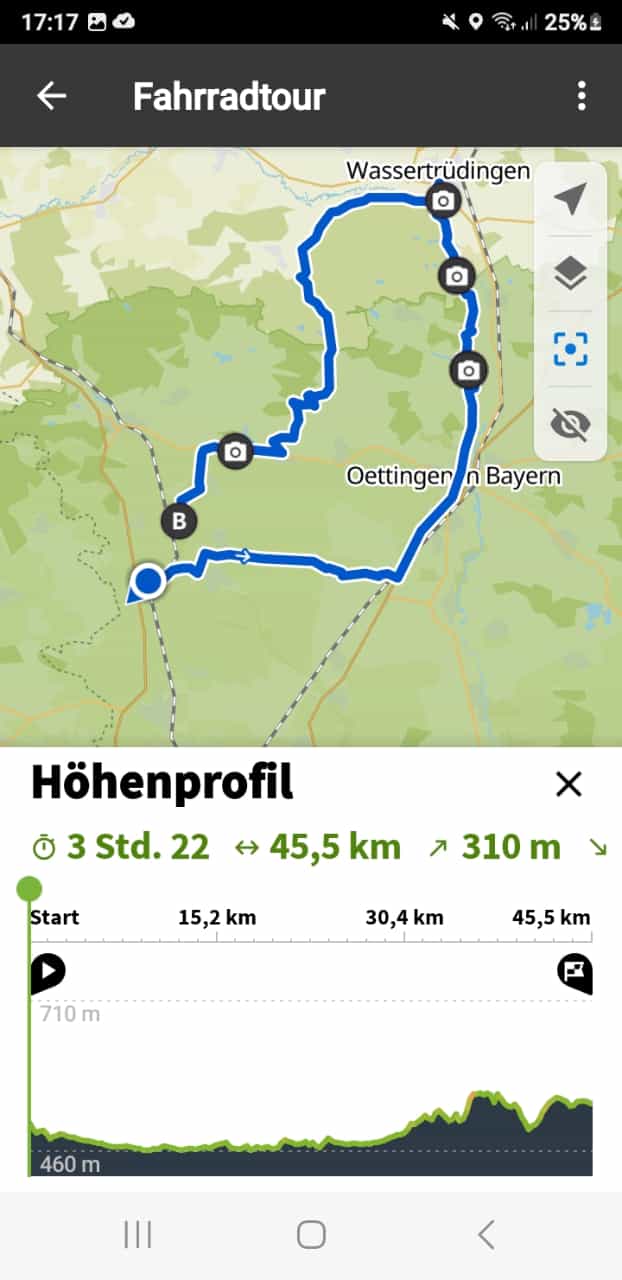Tap the blue start point marker
Image resolution: width=622 pixels, height=1280 pixels.
[149, 580]
